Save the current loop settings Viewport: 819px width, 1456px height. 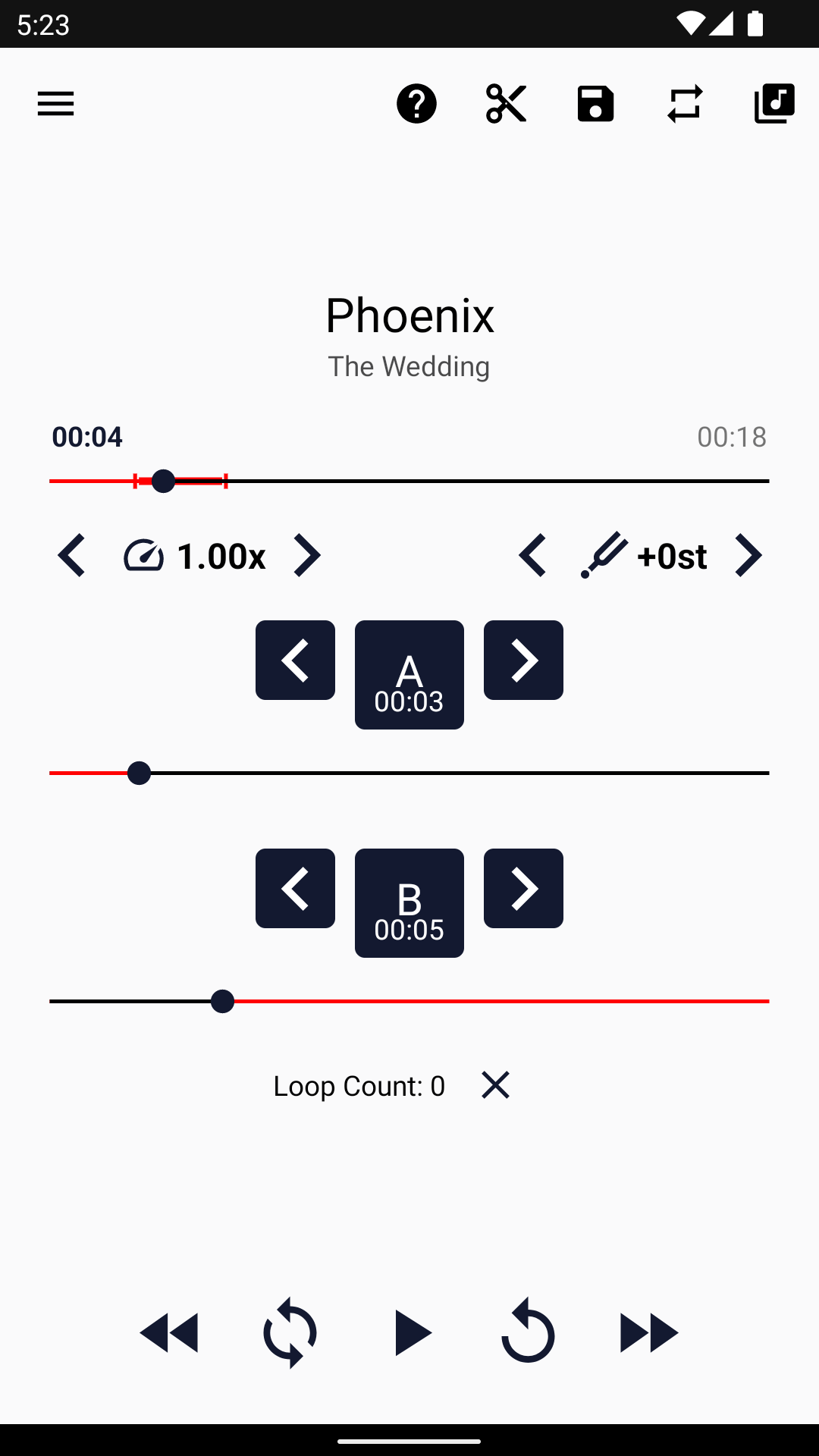point(595,104)
